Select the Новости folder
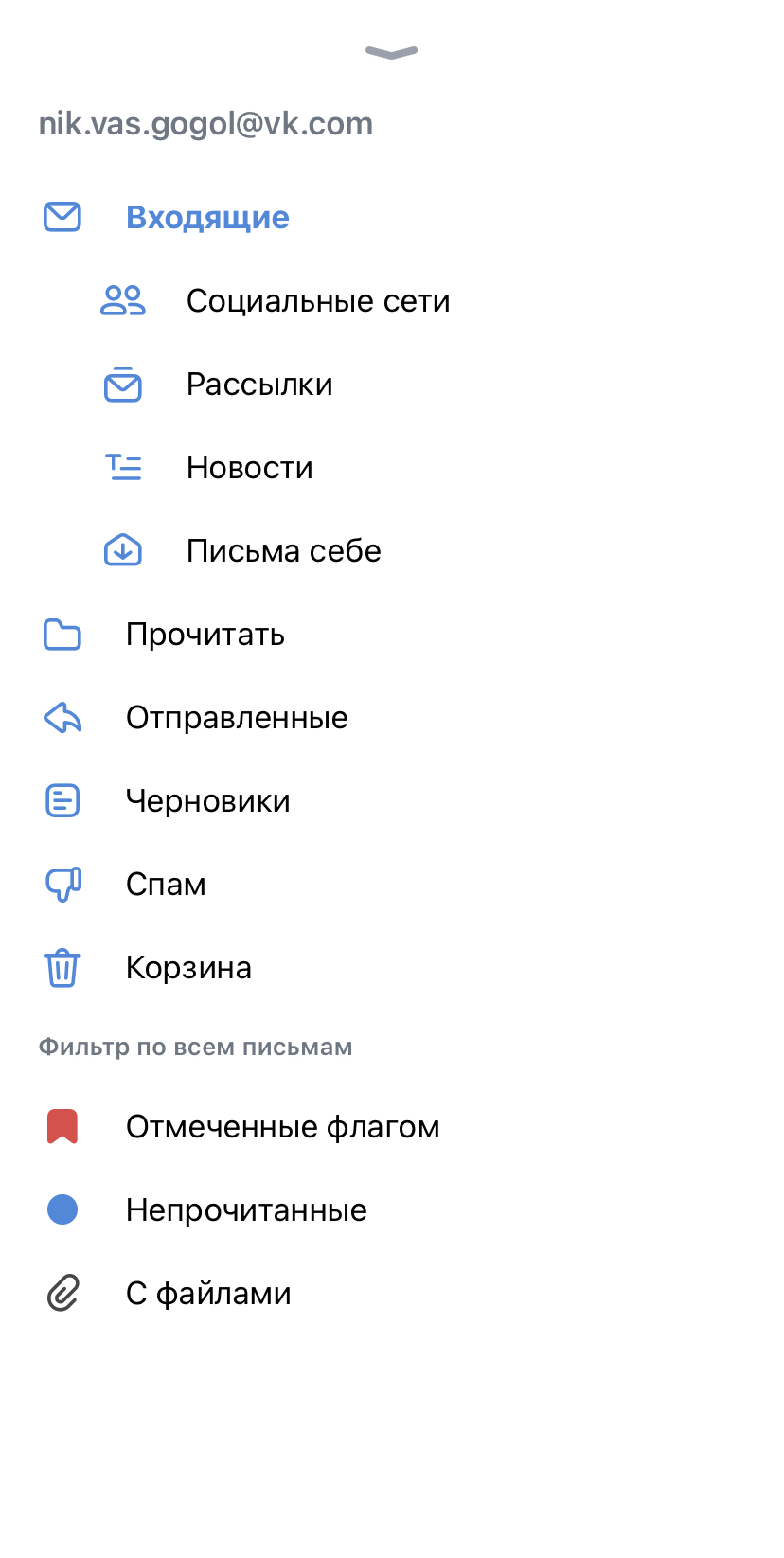Image resolution: width=784 pixels, height=1558 pixels. click(249, 468)
